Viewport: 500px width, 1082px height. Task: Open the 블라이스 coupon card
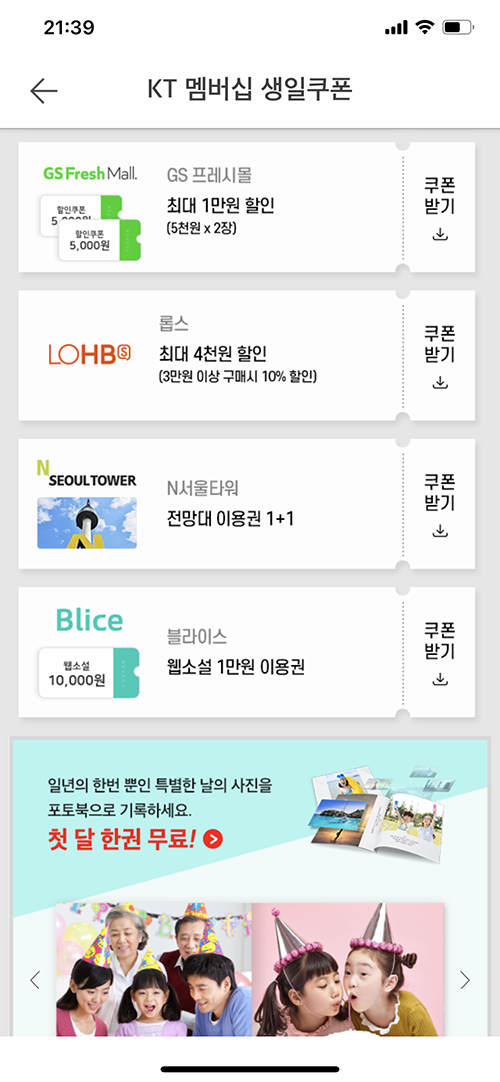tap(210, 653)
